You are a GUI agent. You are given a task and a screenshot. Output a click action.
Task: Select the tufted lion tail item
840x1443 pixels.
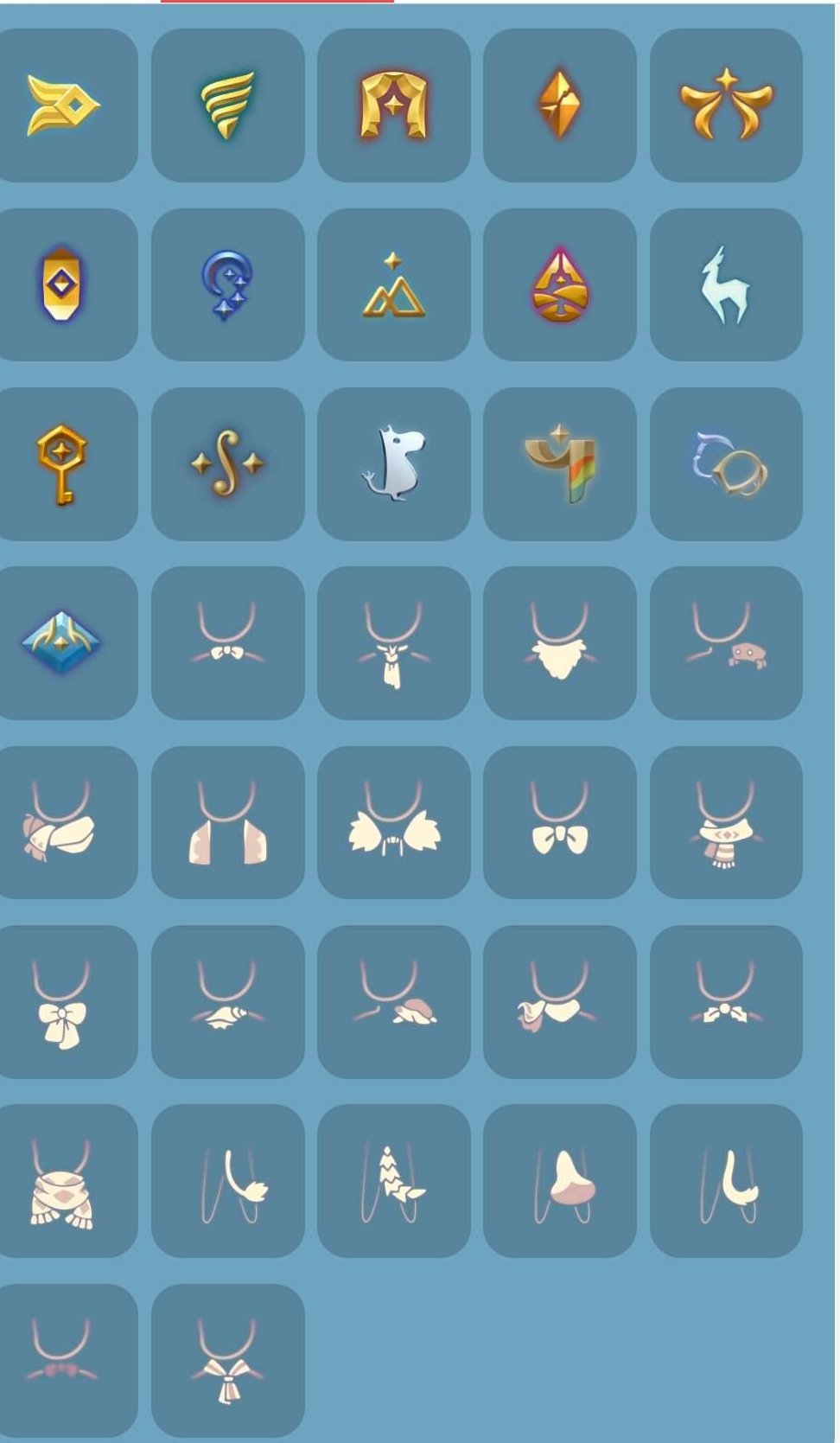tap(227, 1180)
